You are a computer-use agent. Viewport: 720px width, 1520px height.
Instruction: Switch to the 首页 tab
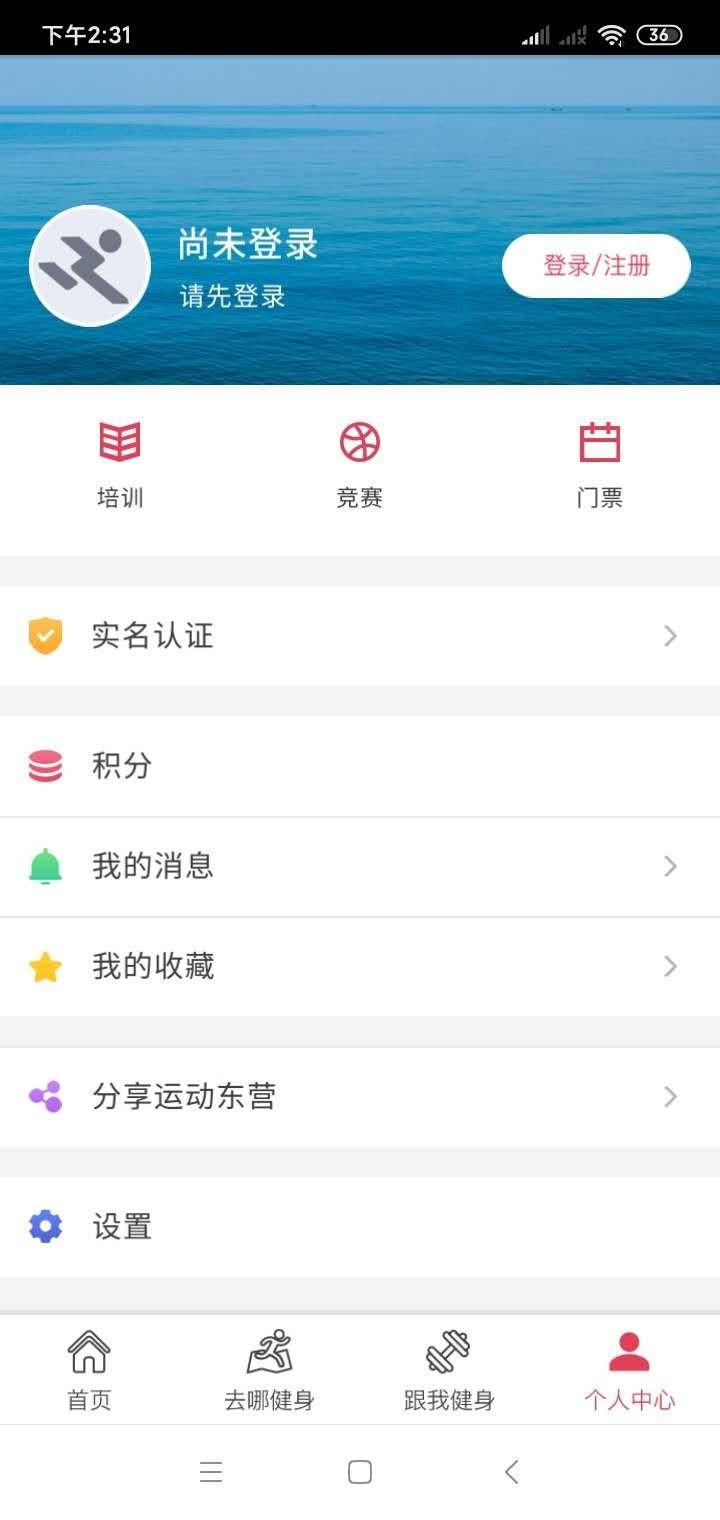pyautogui.click(x=89, y=1370)
